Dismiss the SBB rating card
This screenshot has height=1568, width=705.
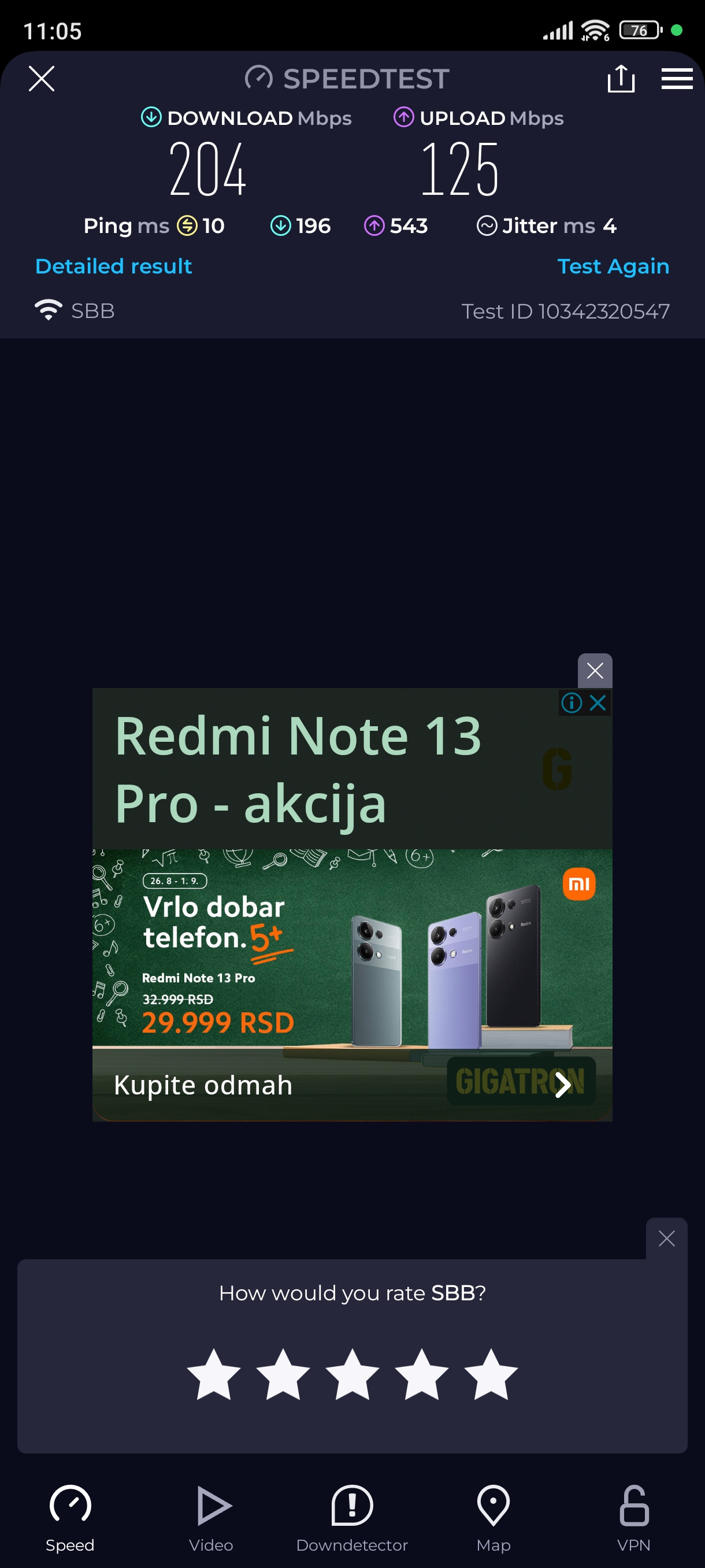666,1238
